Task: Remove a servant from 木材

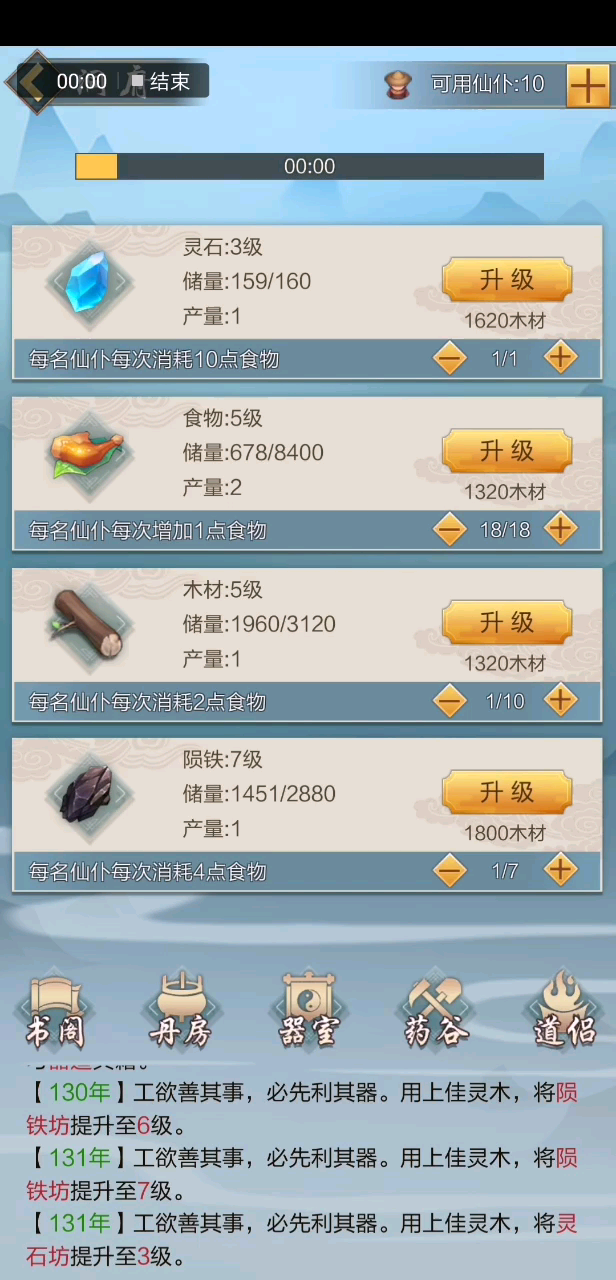Action: pos(450,700)
